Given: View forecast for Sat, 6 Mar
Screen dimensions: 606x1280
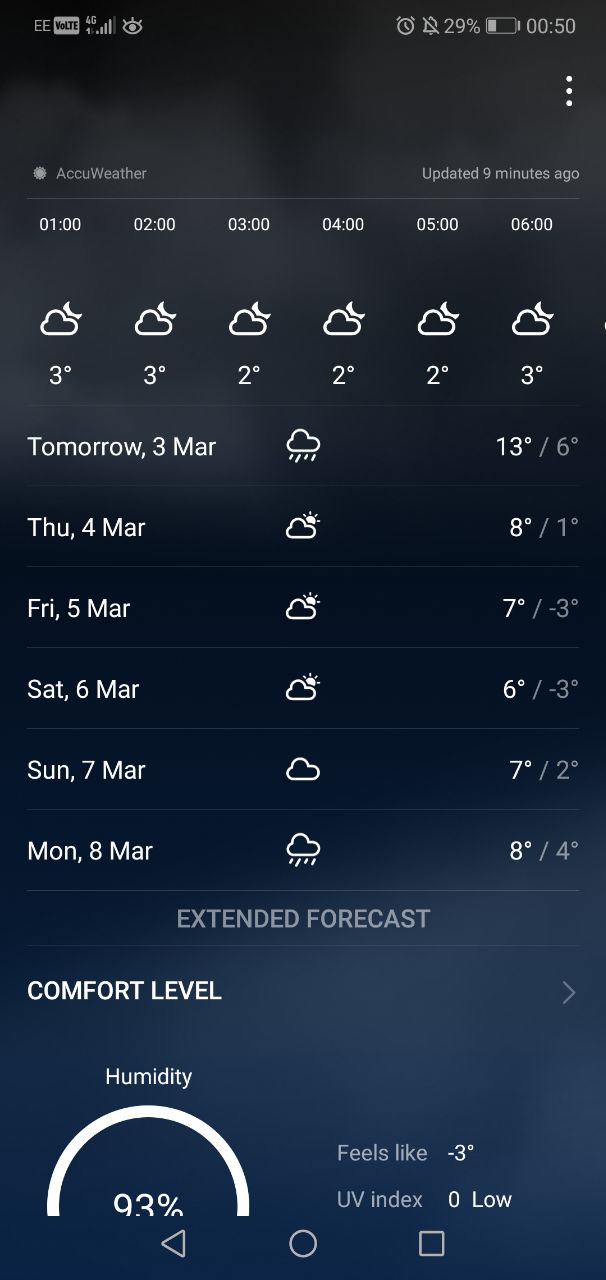Looking at the screenshot, I should pos(303,689).
